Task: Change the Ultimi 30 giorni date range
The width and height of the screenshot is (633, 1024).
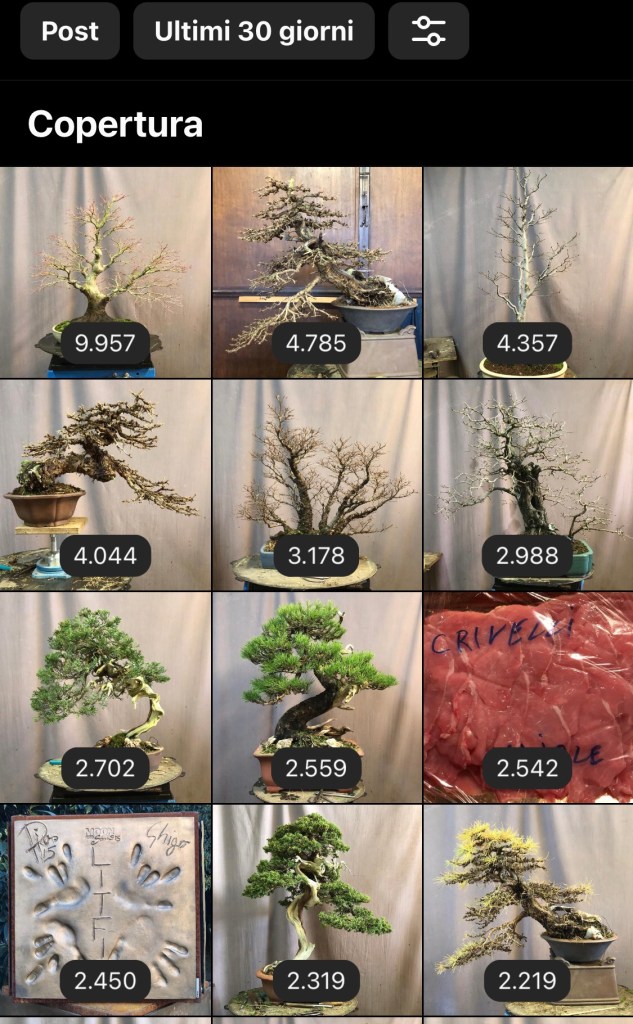Action: coord(254,31)
